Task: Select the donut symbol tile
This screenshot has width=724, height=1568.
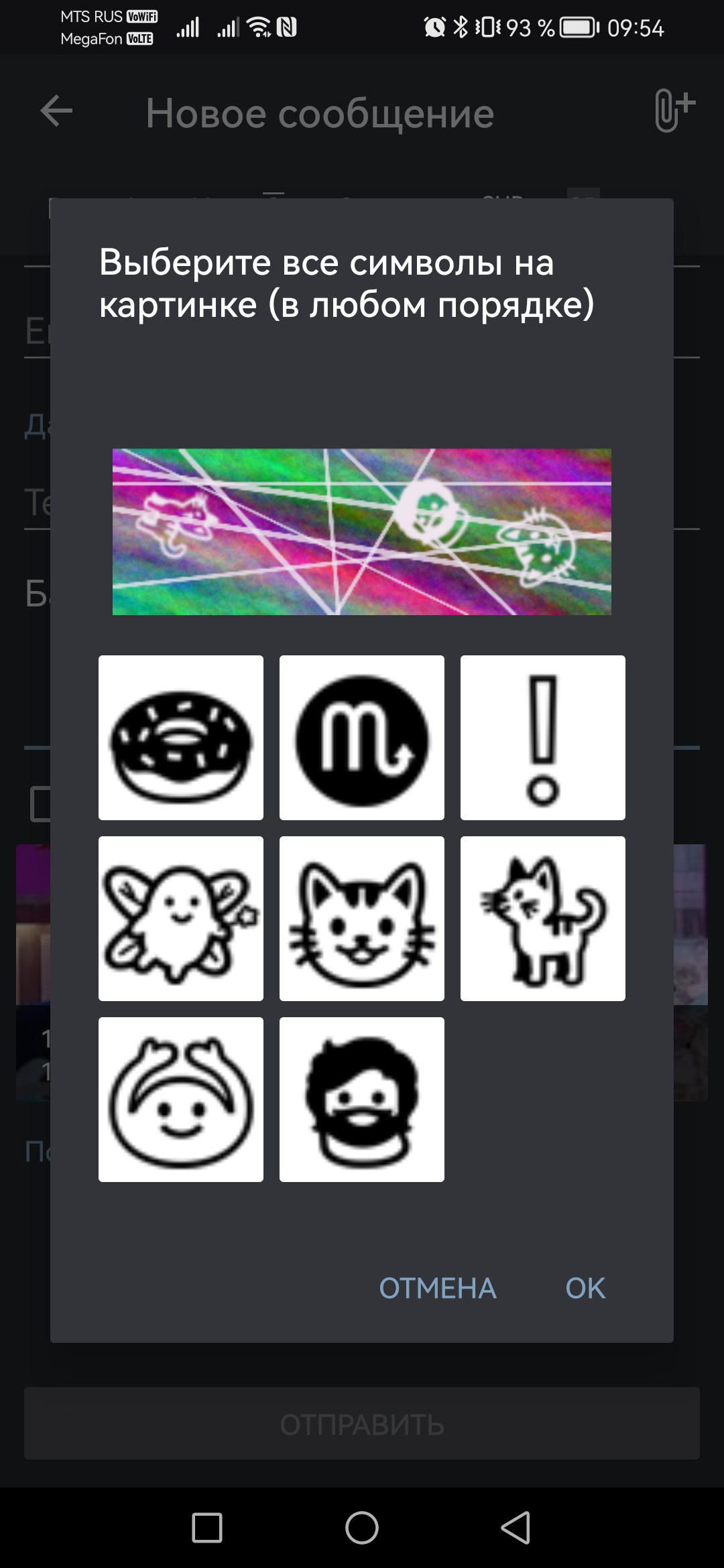Action: (x=181, y=737)
